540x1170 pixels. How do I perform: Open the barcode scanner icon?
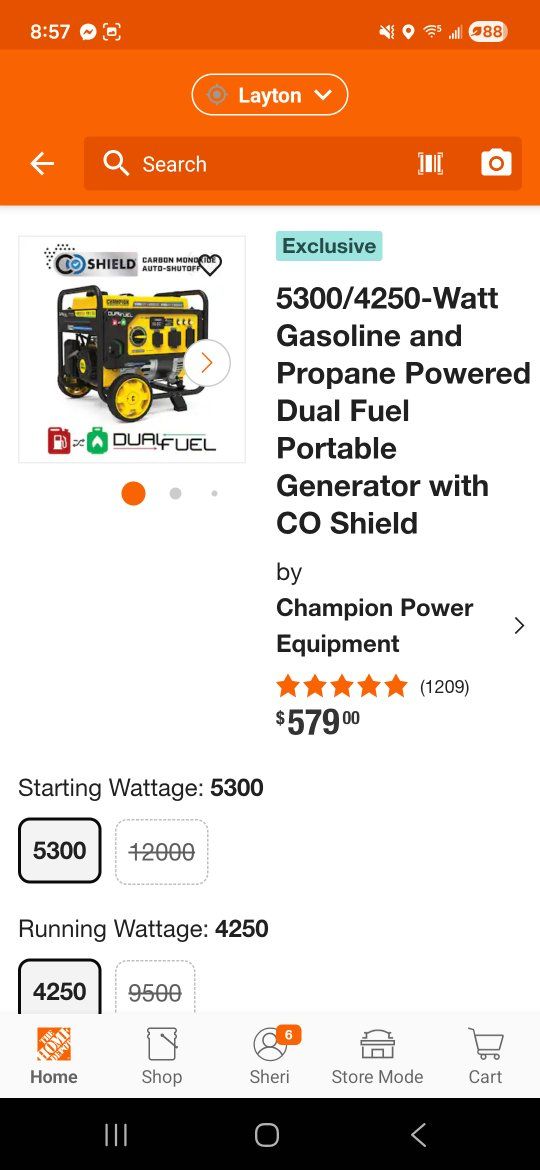[430, 163]
